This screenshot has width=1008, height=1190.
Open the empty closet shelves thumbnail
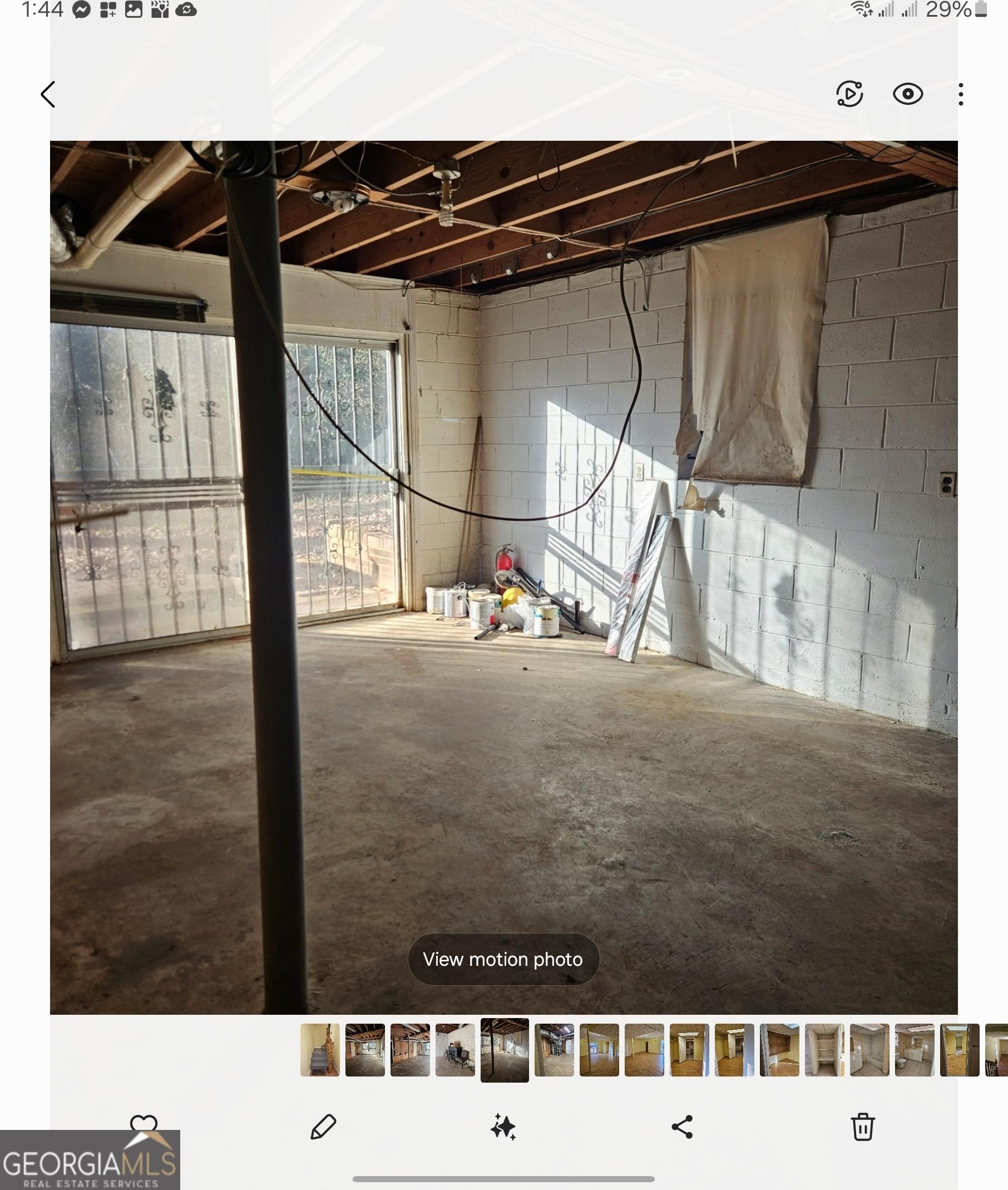pos(824,1050)
